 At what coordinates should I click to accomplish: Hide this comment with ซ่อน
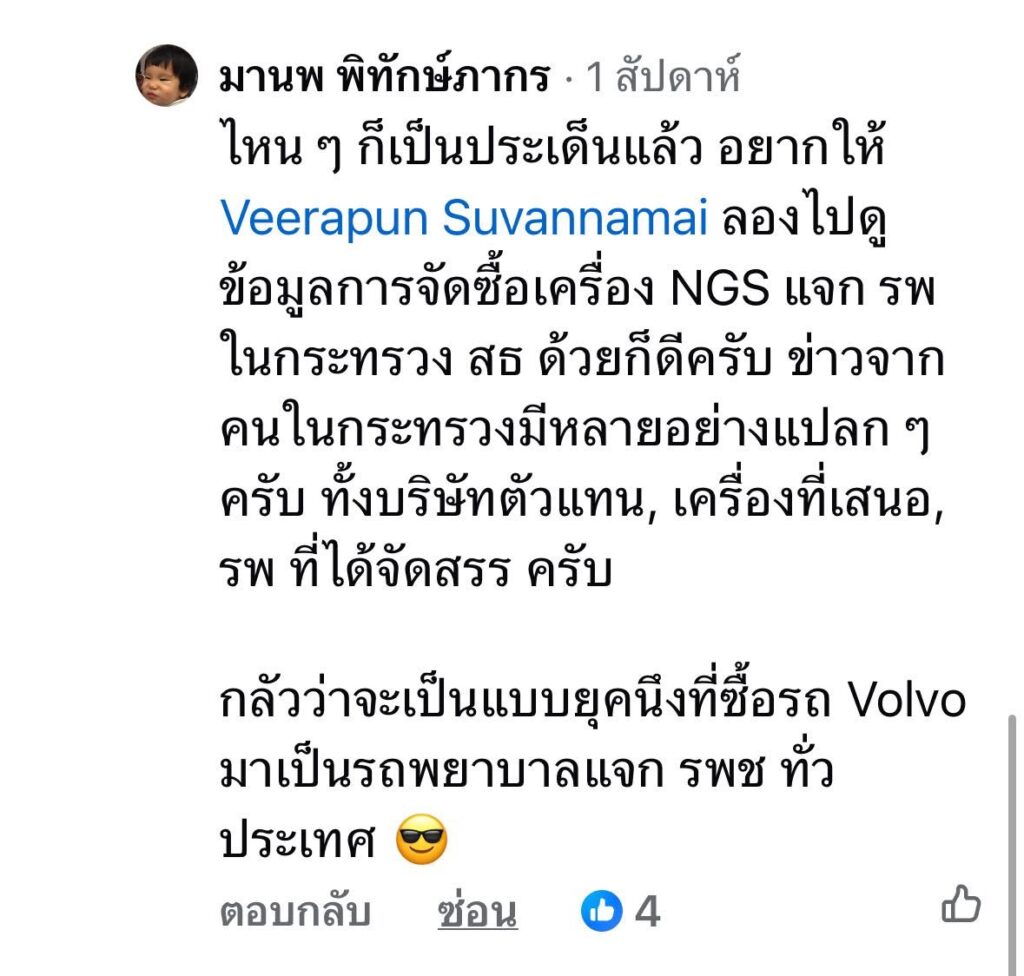477,911
